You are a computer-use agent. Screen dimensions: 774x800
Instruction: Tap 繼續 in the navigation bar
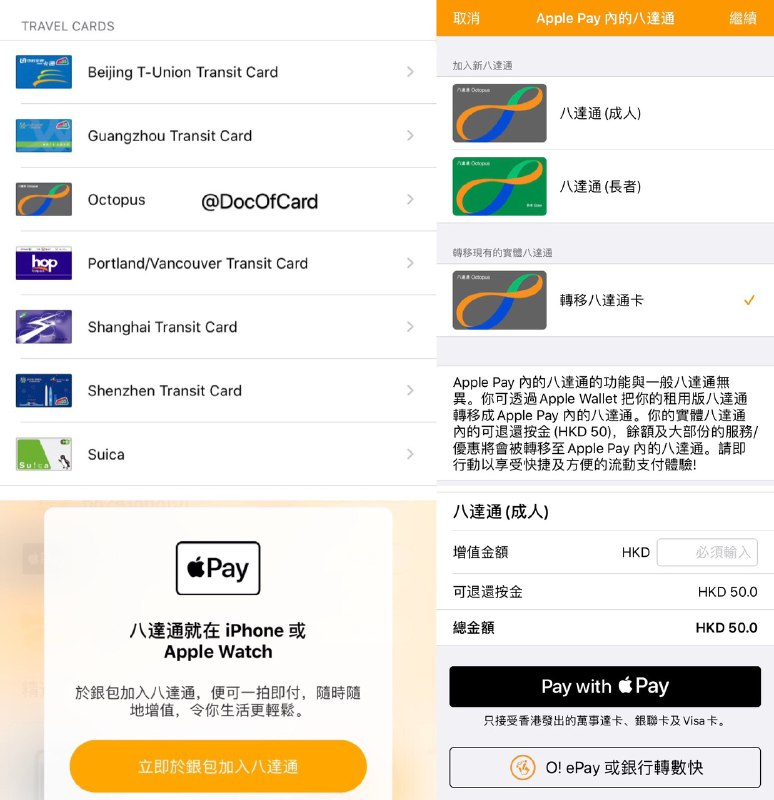(x=745, y=18)
